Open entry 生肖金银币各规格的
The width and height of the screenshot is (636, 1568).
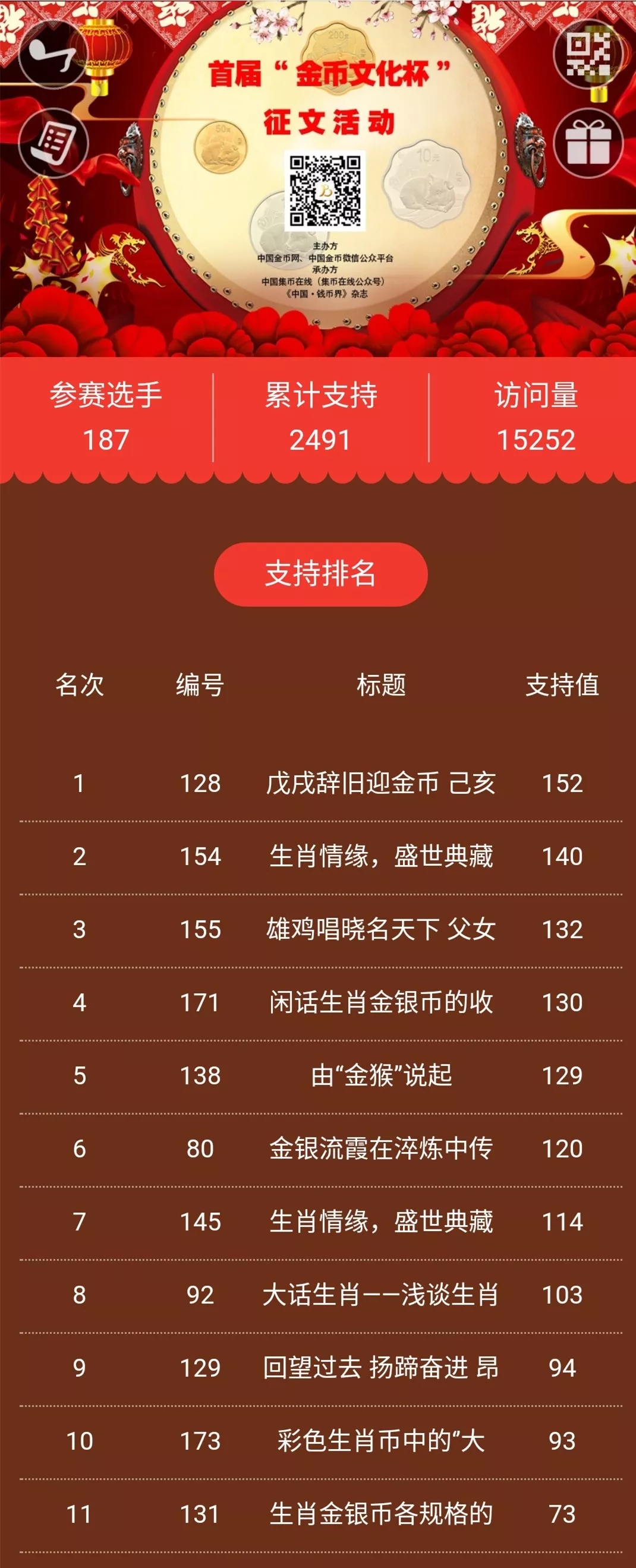coord(381,1514)
